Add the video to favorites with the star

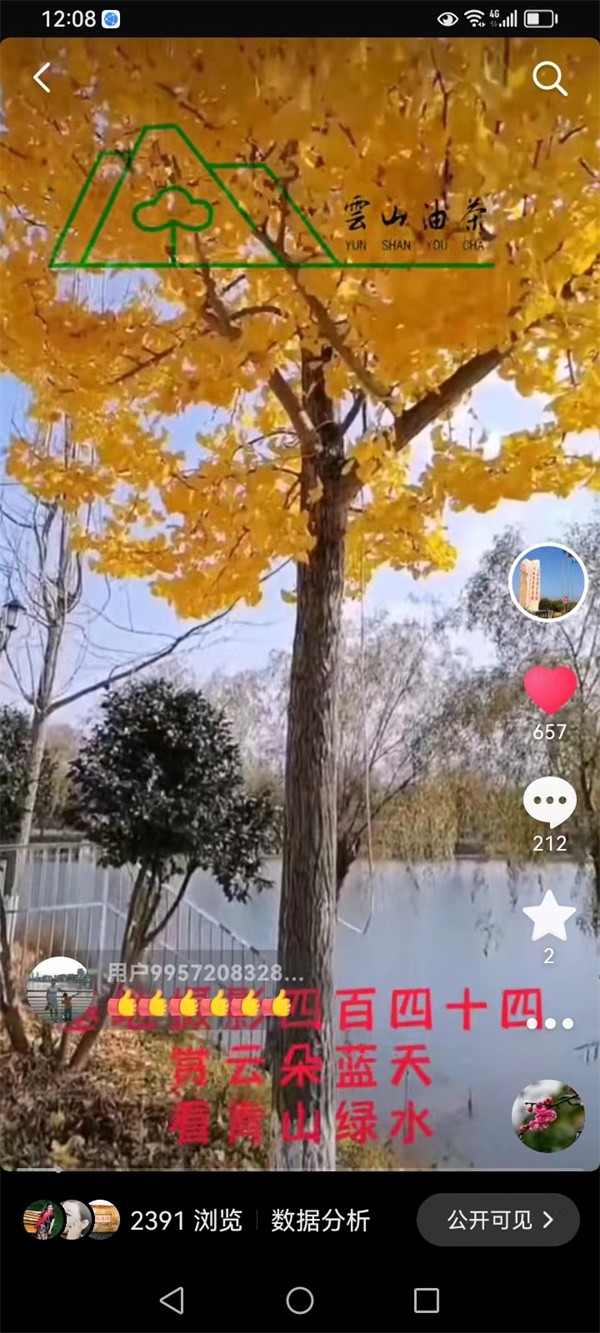point(550,916)
